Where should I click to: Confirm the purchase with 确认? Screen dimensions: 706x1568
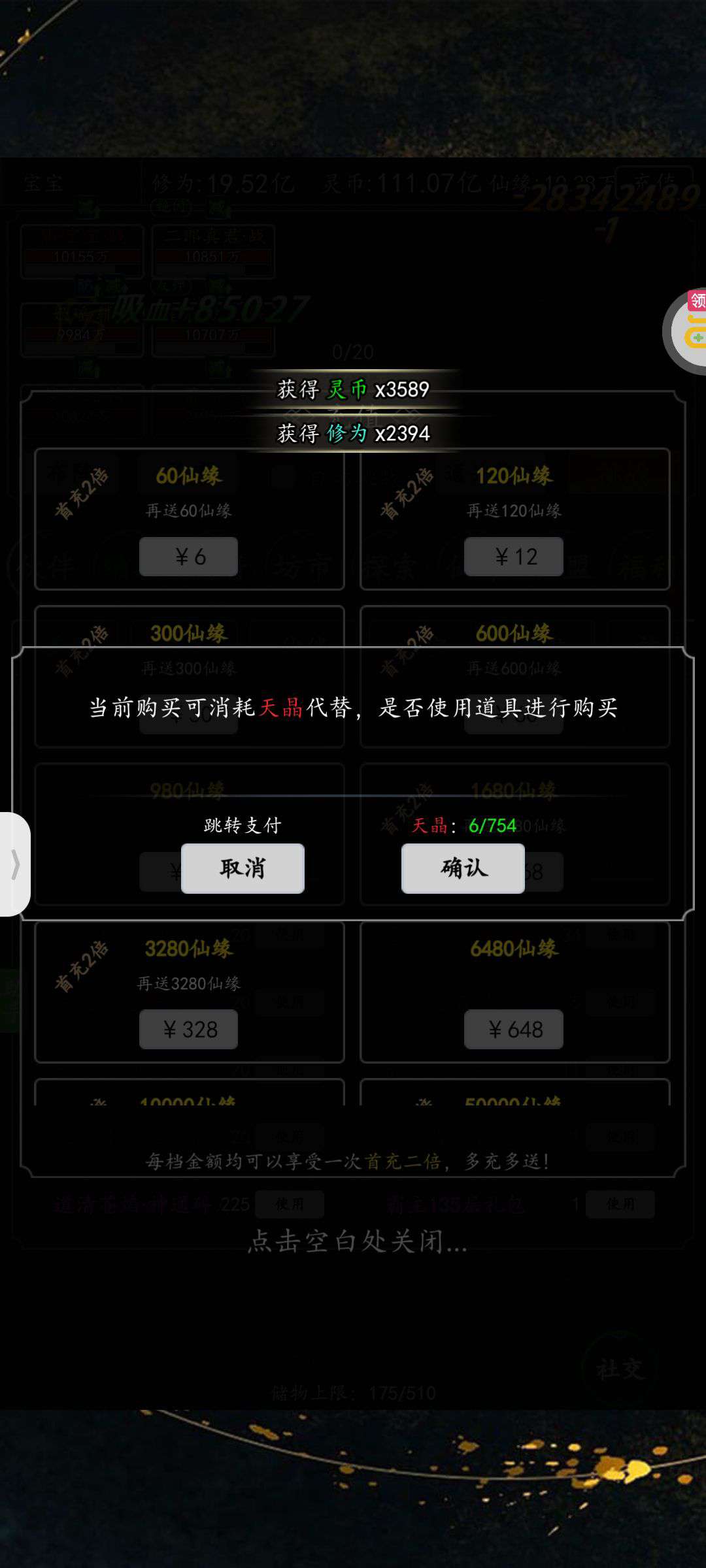(x=463, y=868)
